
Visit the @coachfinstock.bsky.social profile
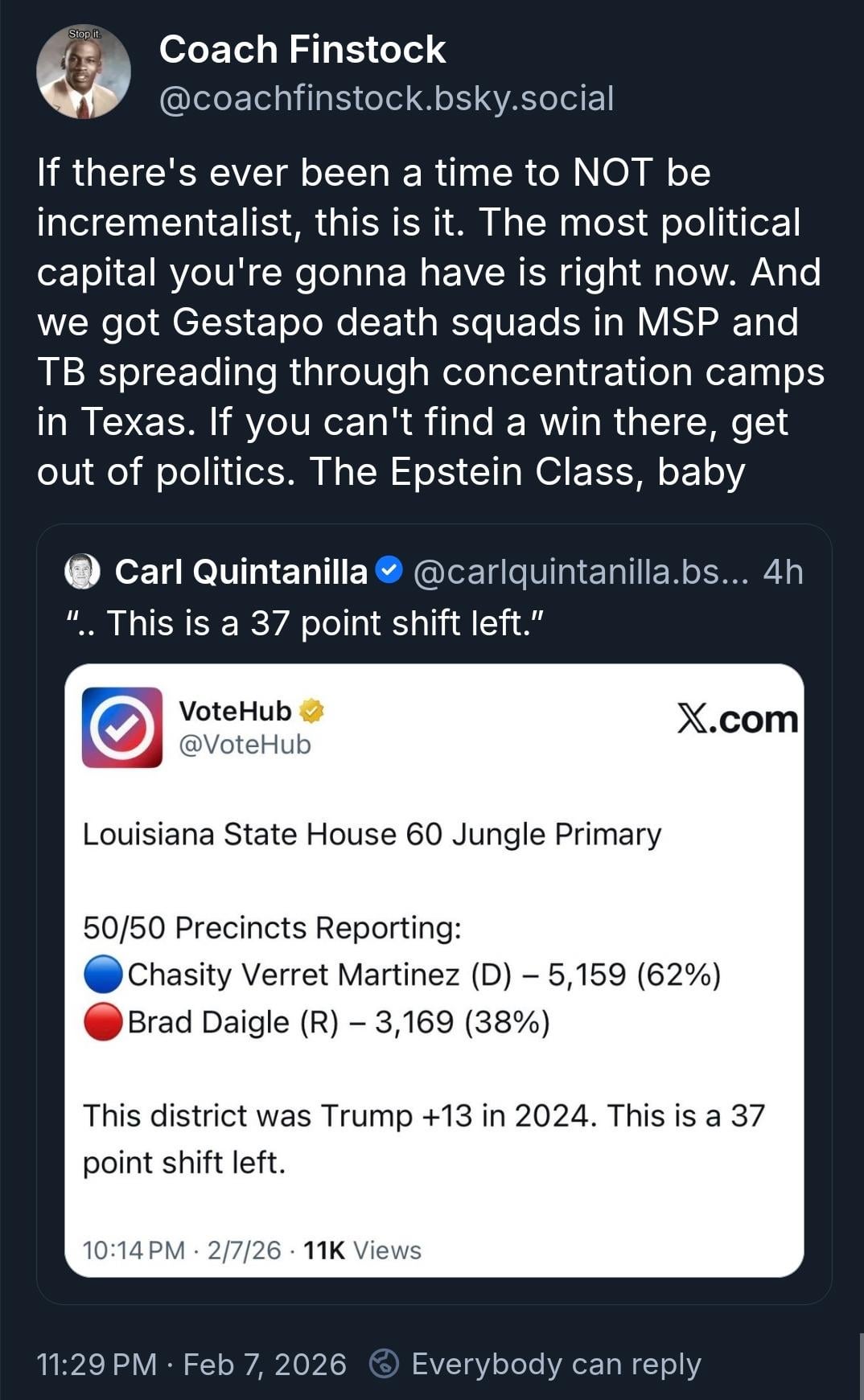(386, 98)
